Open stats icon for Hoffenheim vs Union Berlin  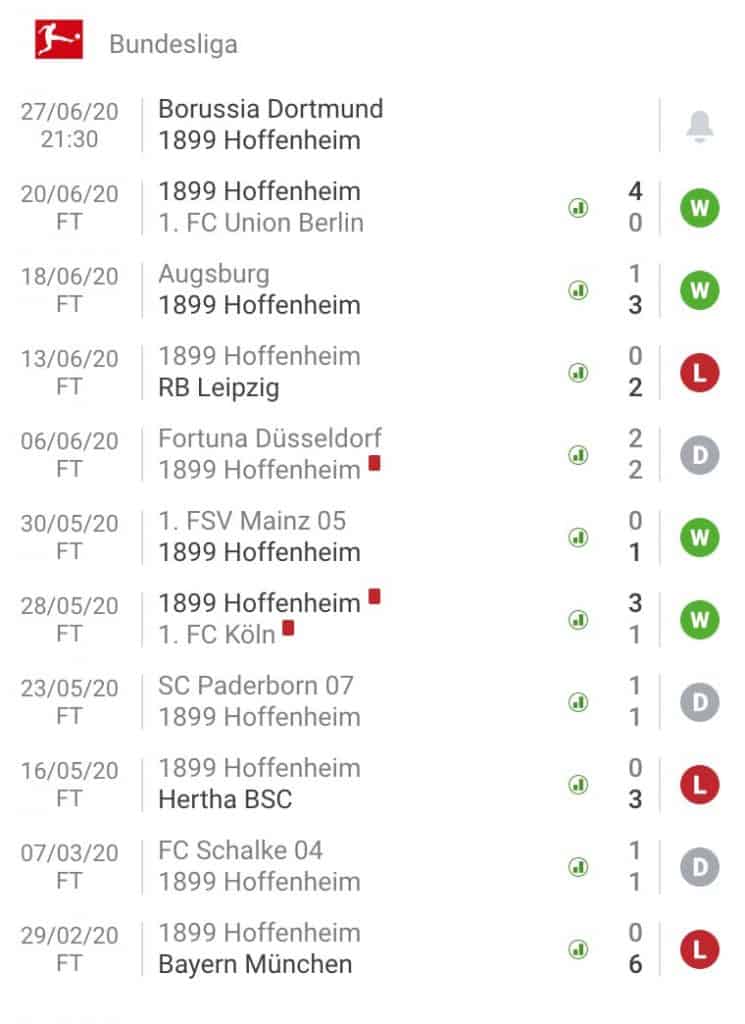(577, 207)
